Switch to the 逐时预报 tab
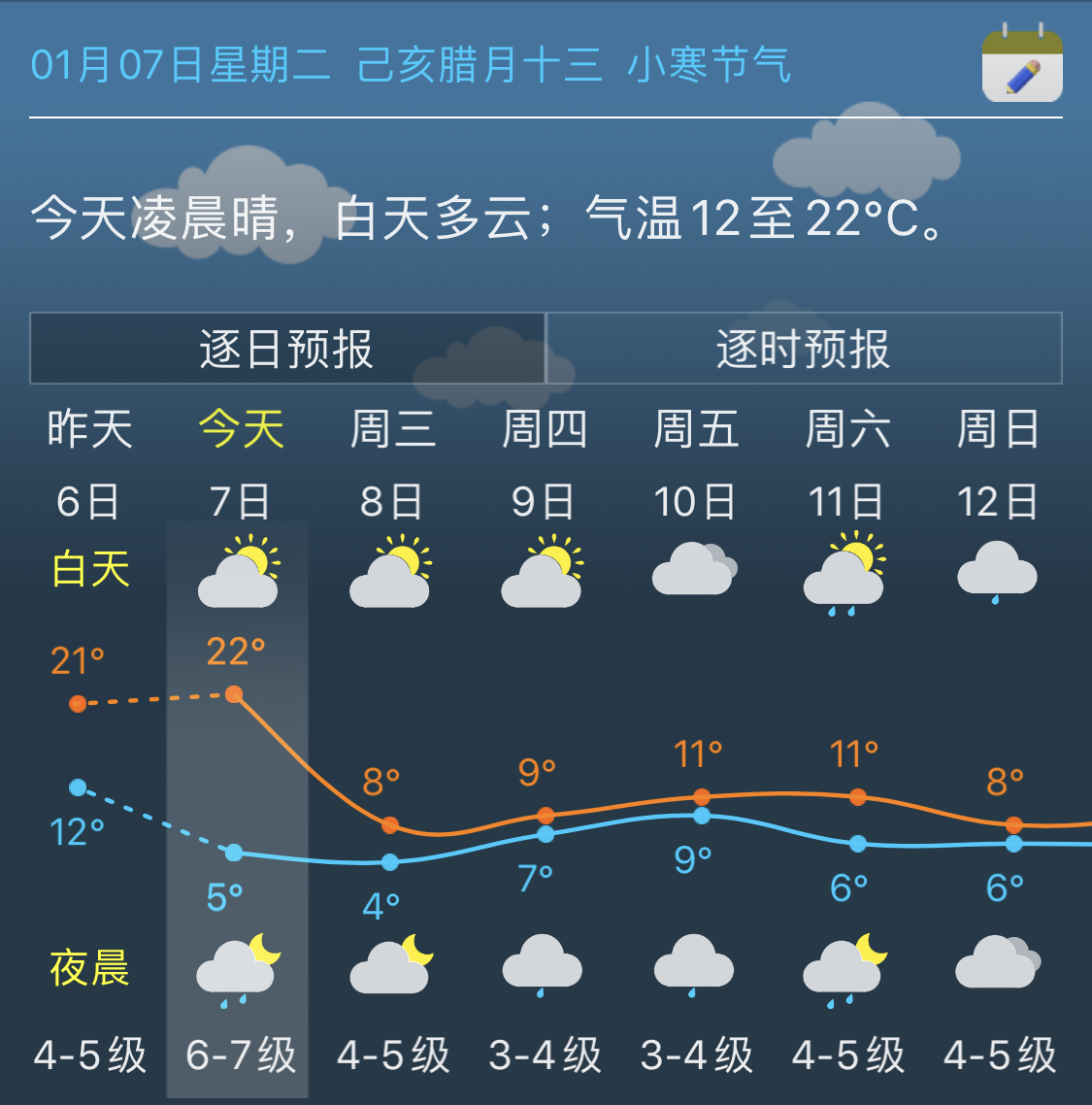 [x=804, y=350]
